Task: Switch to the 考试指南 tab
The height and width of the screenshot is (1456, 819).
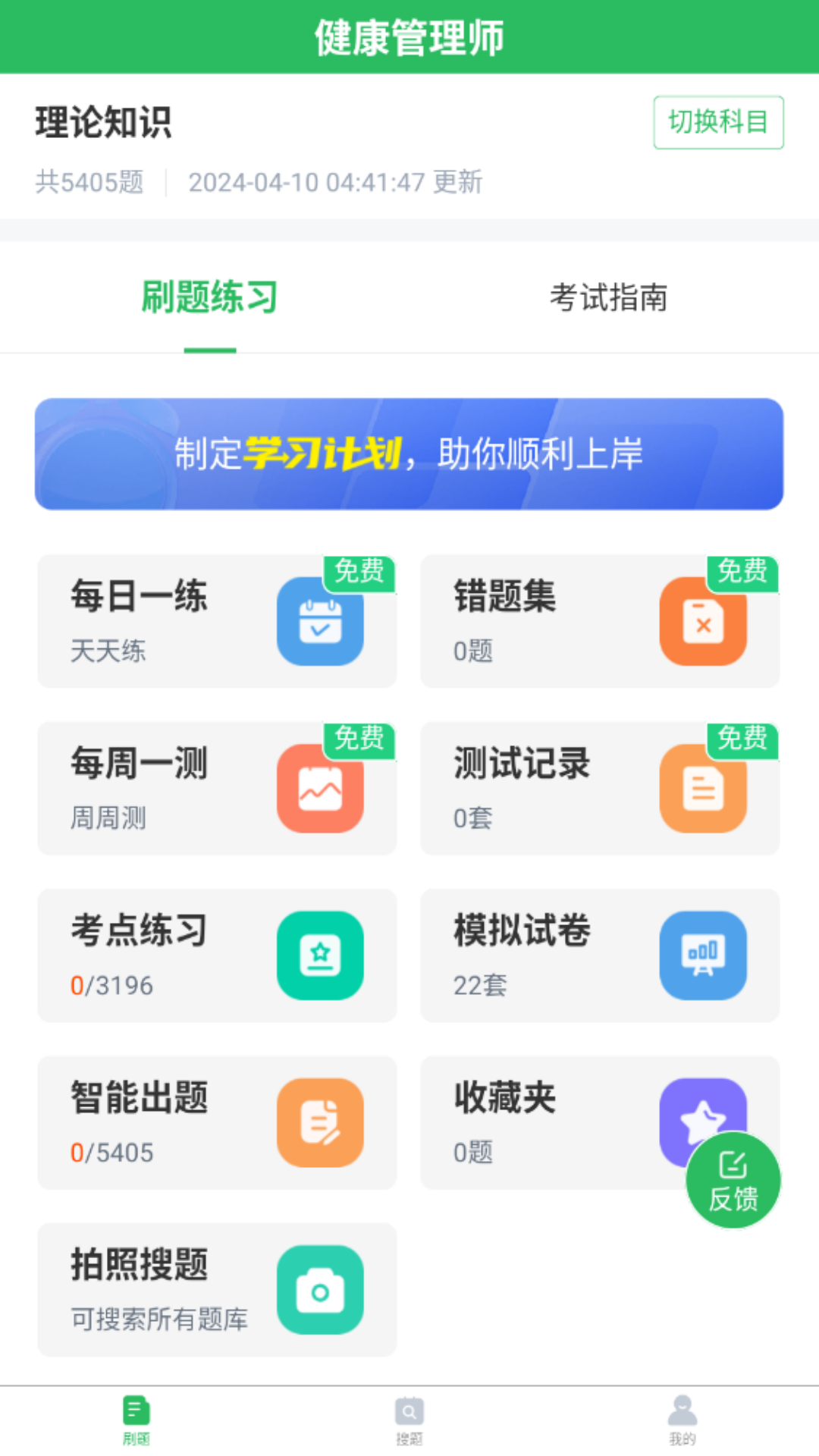Action: [610, 298]
